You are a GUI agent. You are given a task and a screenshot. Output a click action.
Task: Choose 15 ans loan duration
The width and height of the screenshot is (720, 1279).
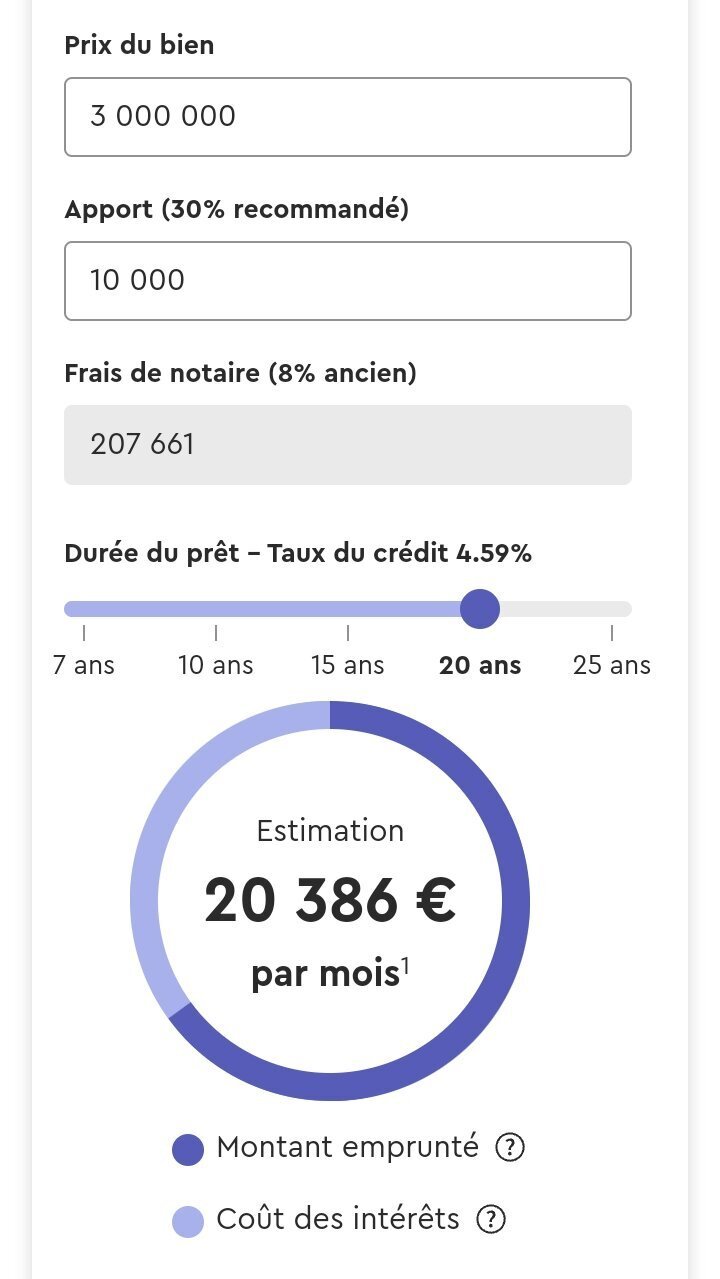pos(348,665)
